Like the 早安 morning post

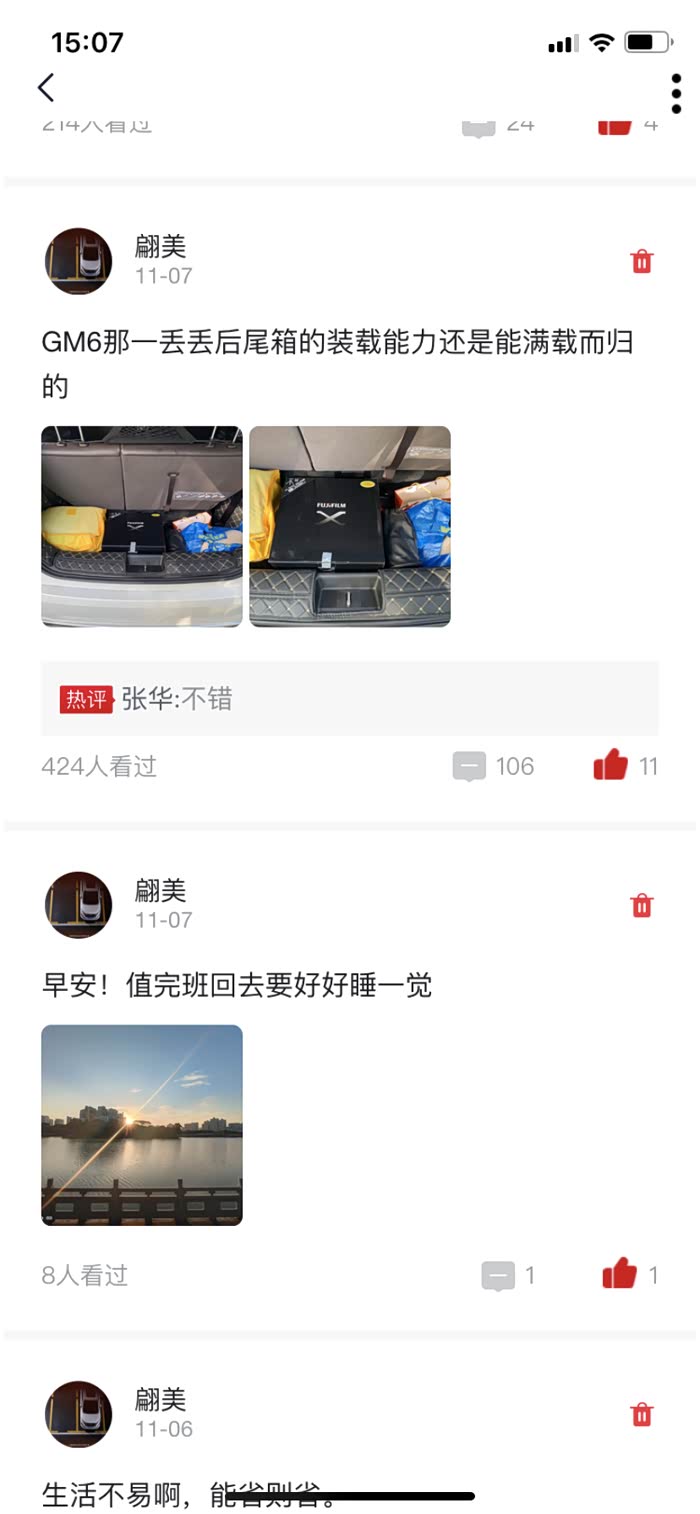coord(619,1276)
